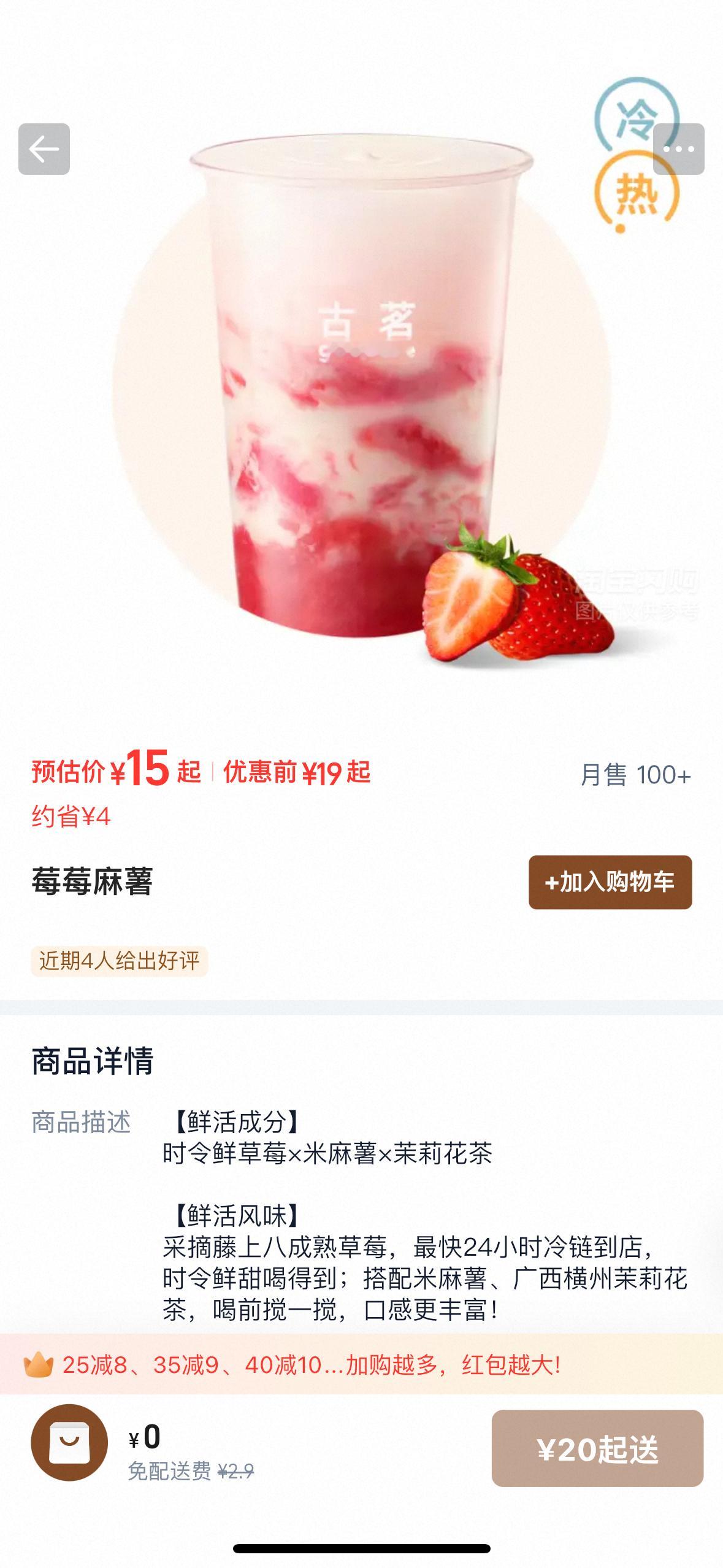Tap the product image of 莓莓麻薯

pos(362,399)
